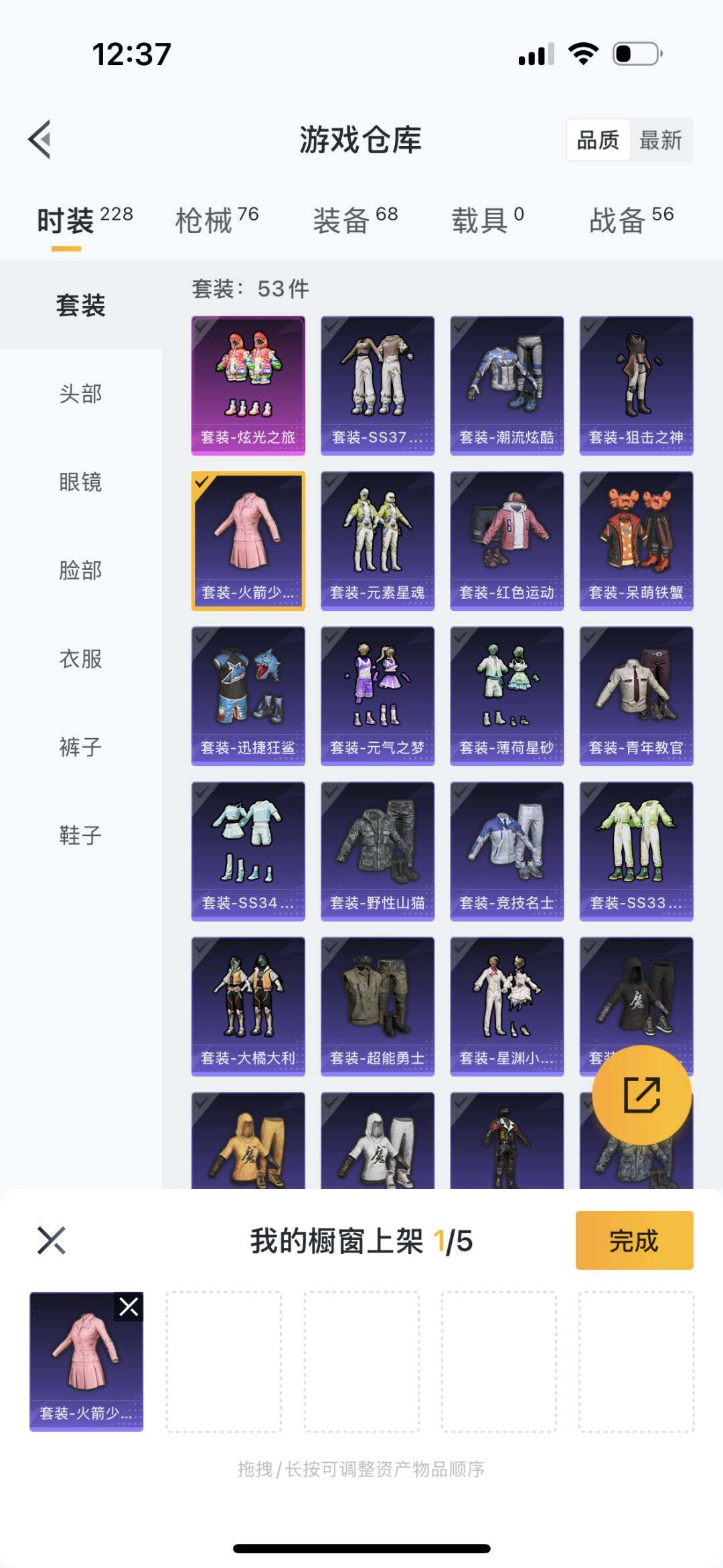Sort items by 最新

(661, 141)
